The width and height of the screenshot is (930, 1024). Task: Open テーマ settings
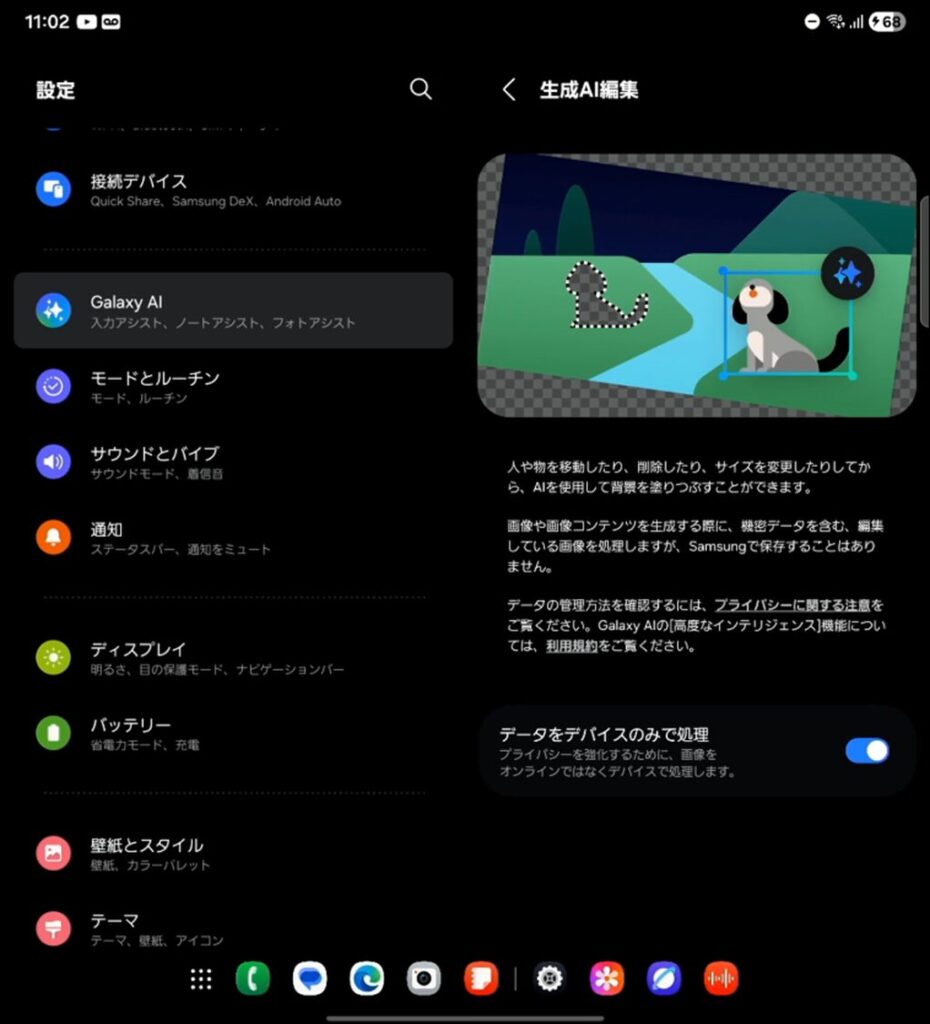tap(232, 930)
